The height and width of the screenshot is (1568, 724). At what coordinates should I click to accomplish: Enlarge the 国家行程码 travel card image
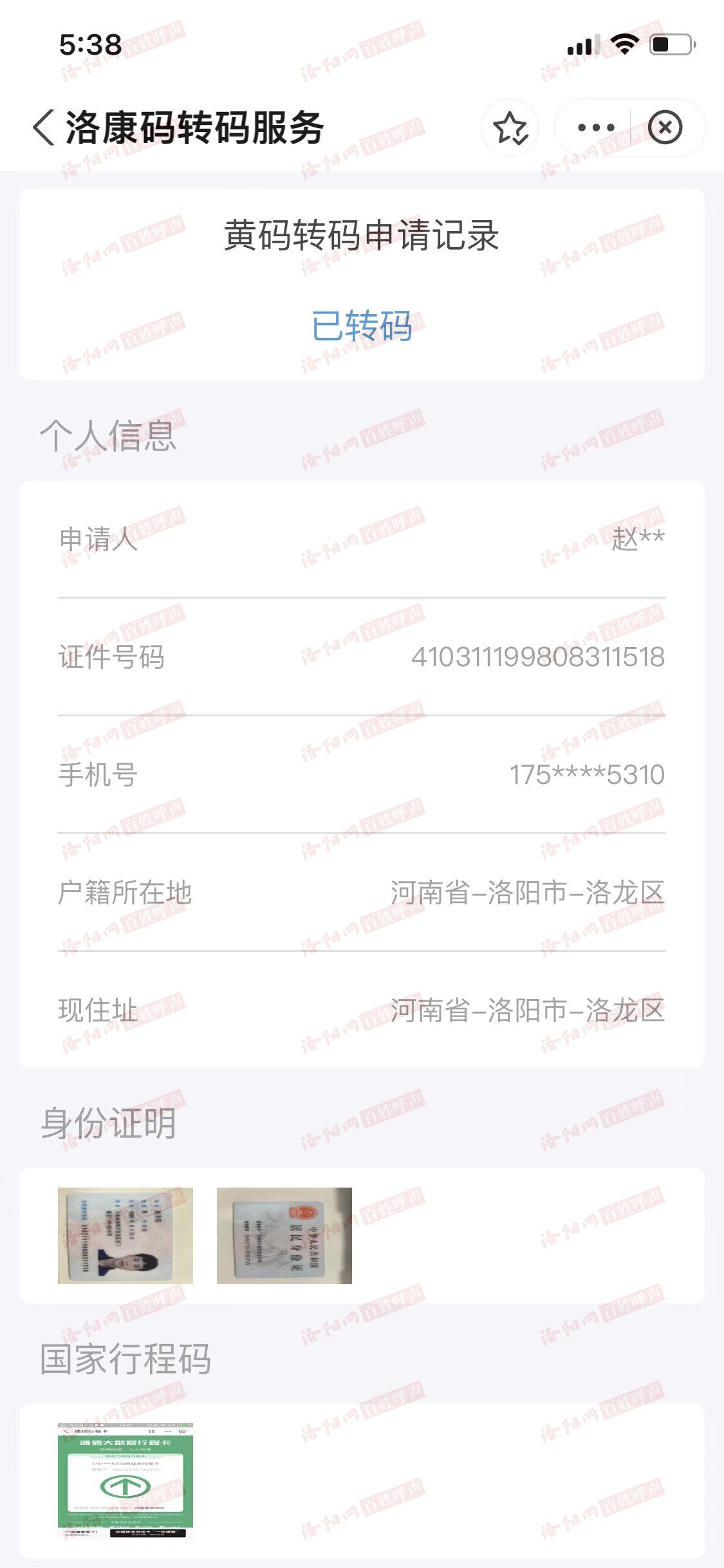(x=125, y=1480)
